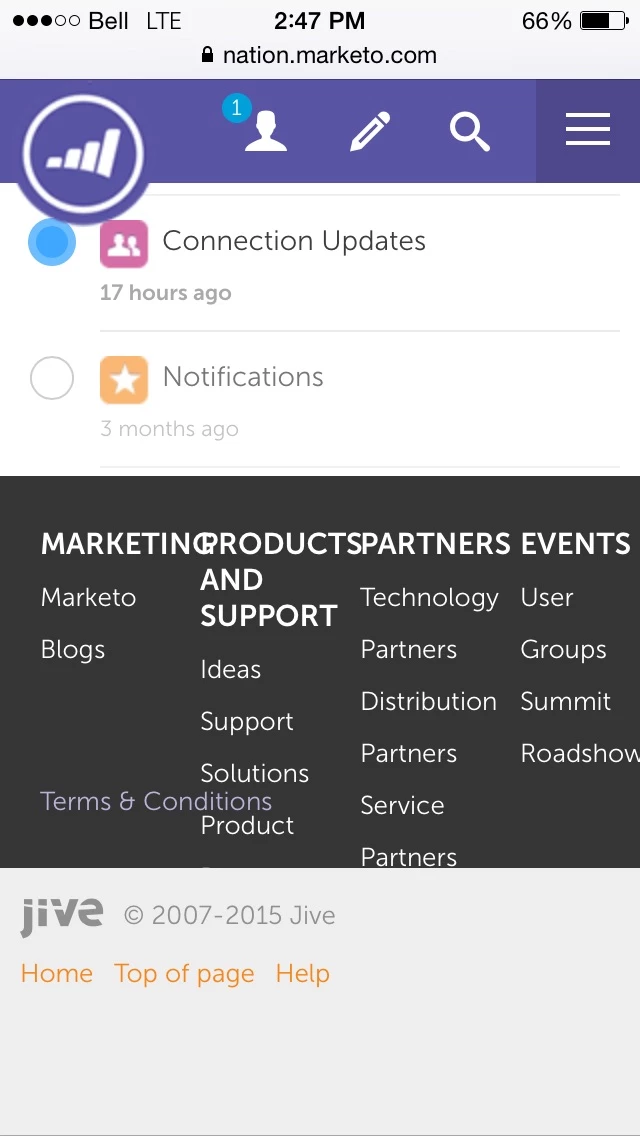
Task: Tap the pencil compose icon
Action: coord(369,131)
